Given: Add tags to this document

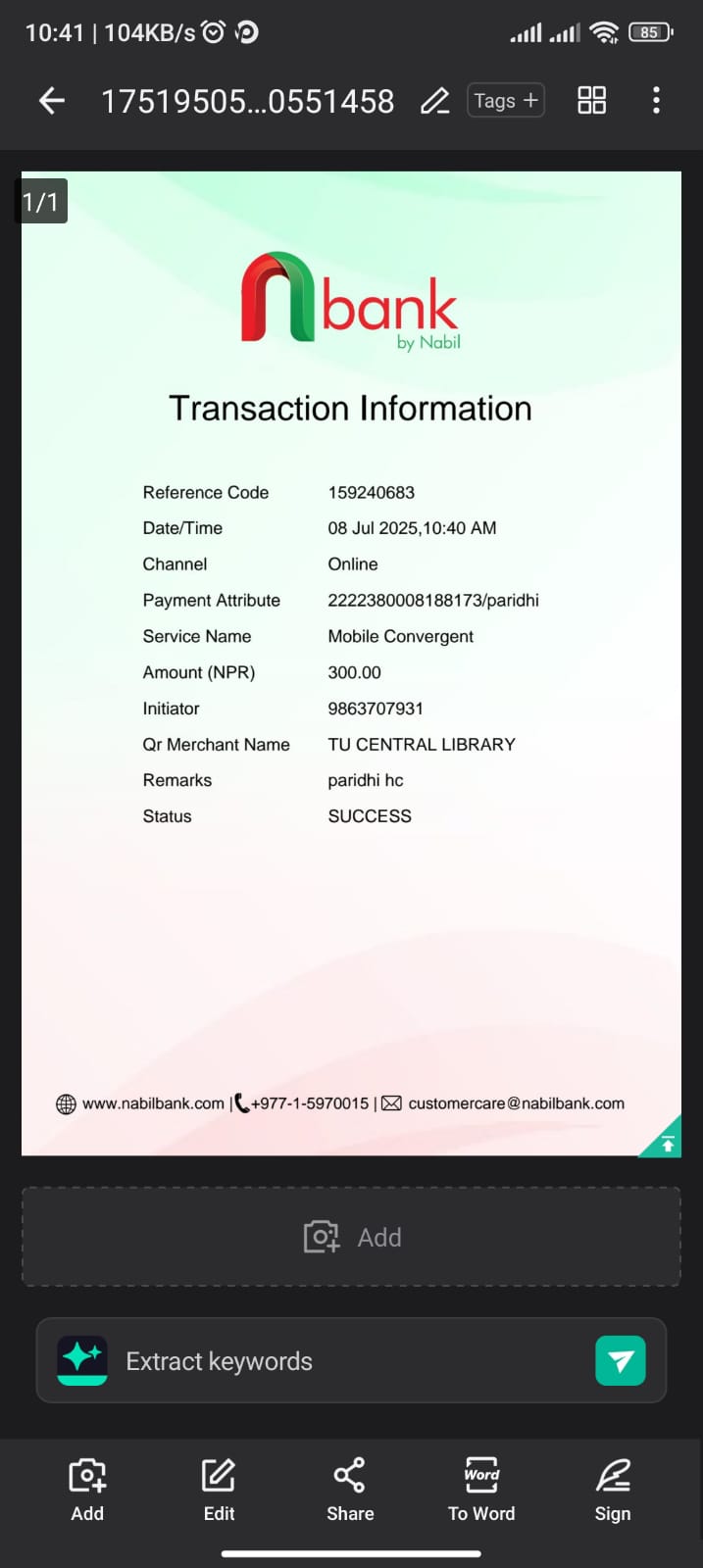Looking at the screenshot, I should point(506,100).
